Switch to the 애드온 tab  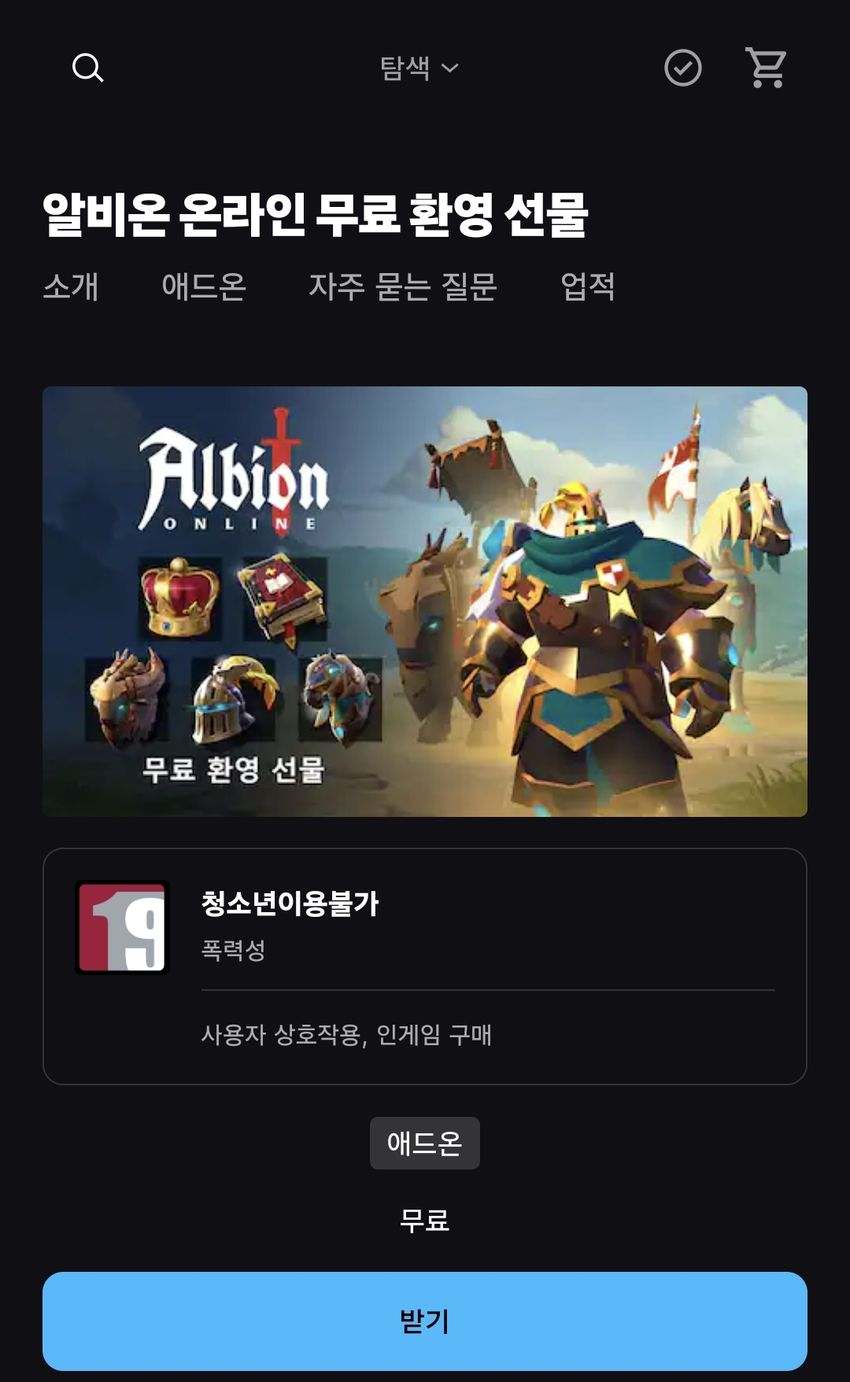[204, 287]
